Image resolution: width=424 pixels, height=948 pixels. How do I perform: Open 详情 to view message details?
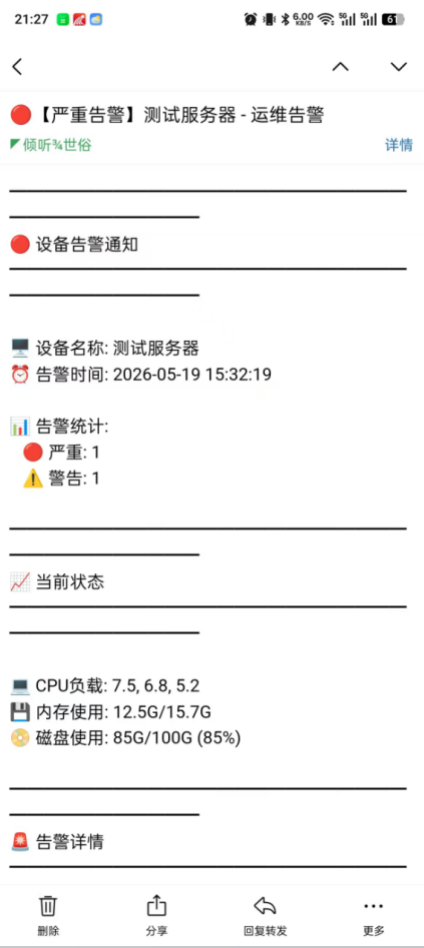[399, 145]
